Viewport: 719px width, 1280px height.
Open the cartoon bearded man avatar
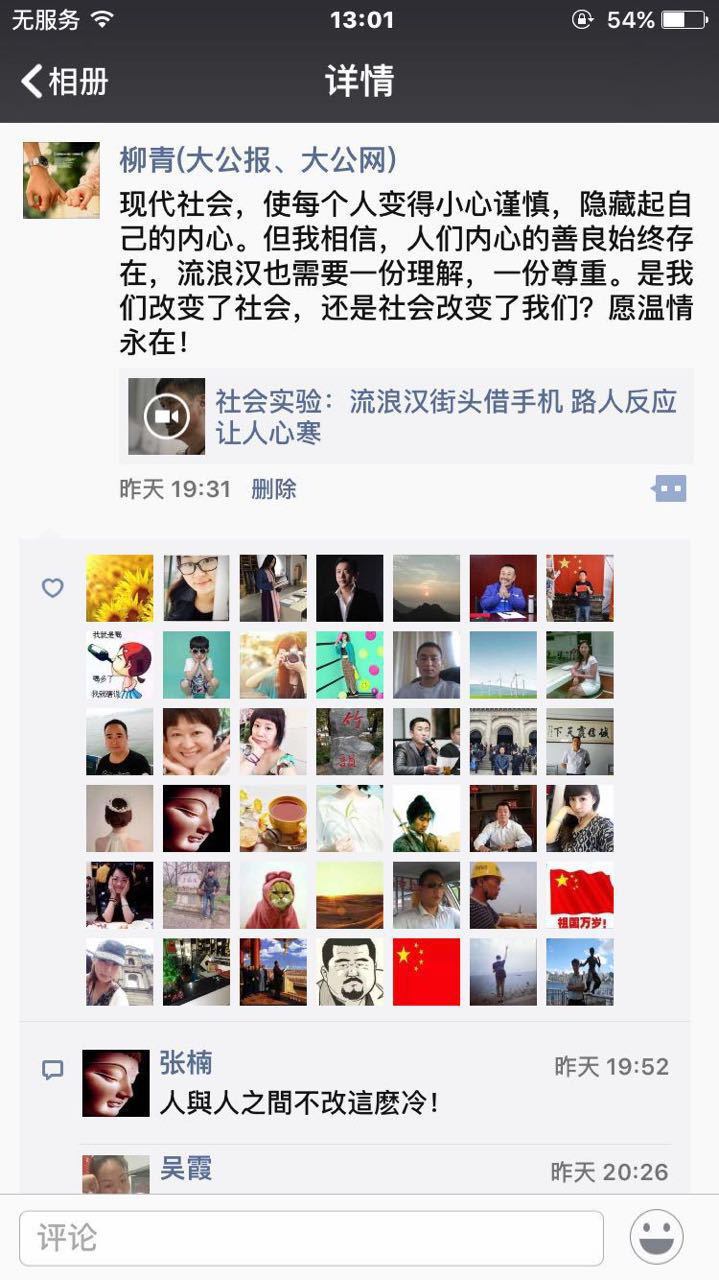[x=350, y=971]
